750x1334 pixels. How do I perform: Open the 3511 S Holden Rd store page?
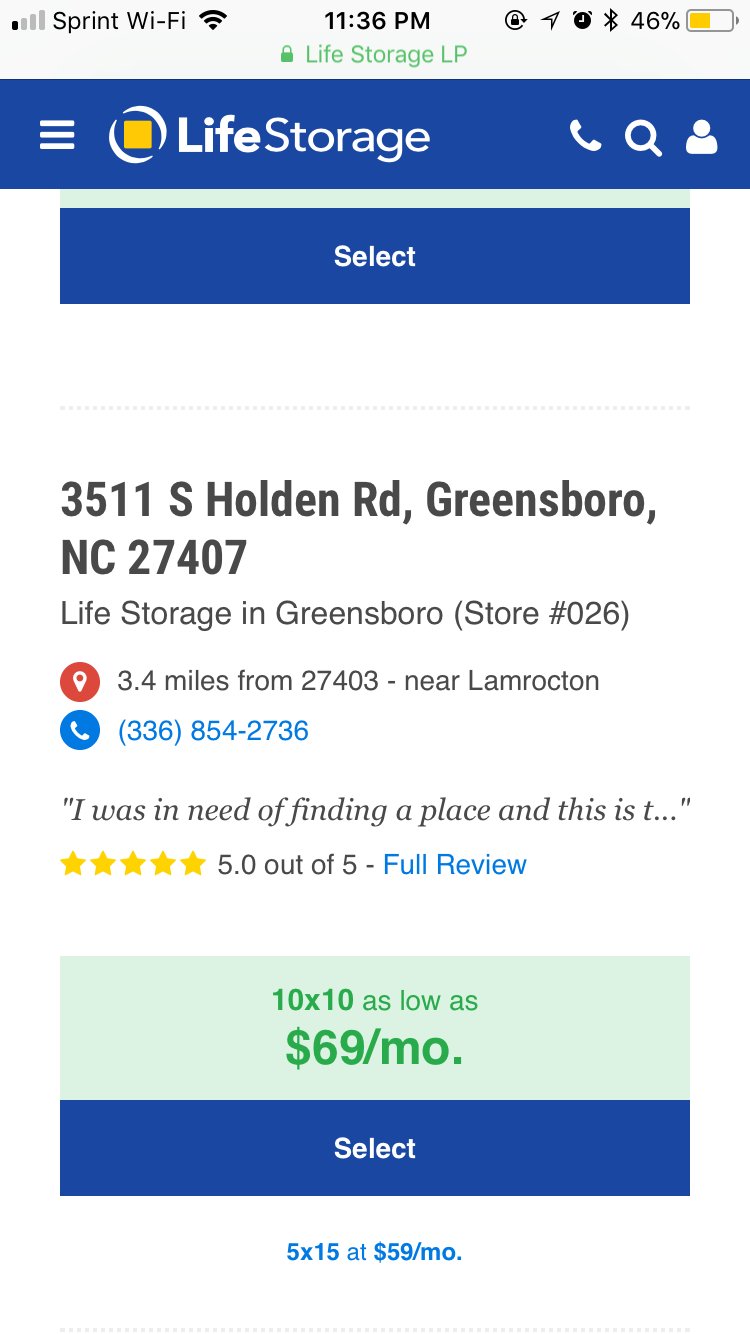(x=358, y=527)
